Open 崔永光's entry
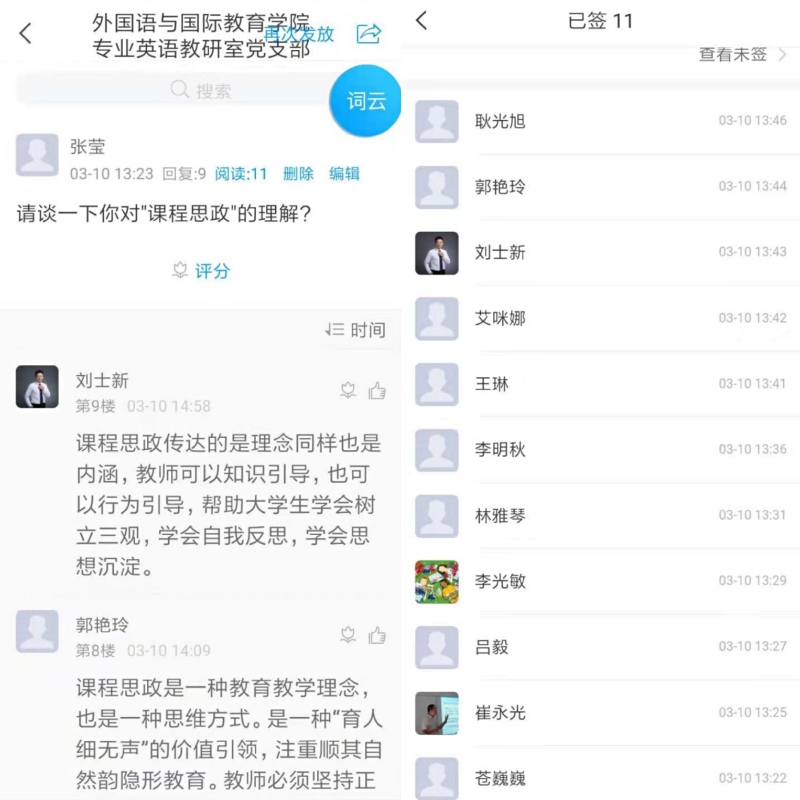 point(600,713)
